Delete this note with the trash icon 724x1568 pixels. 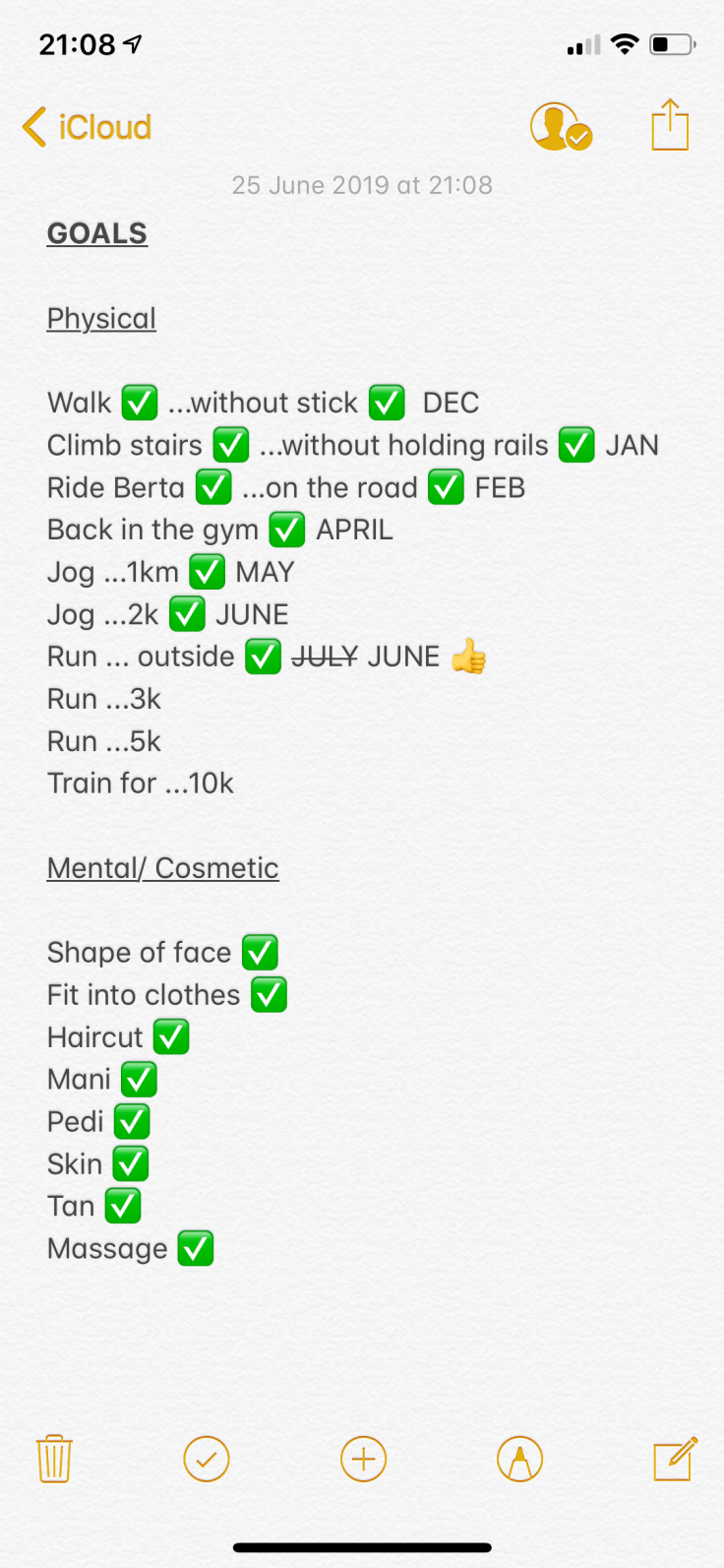54,1459
